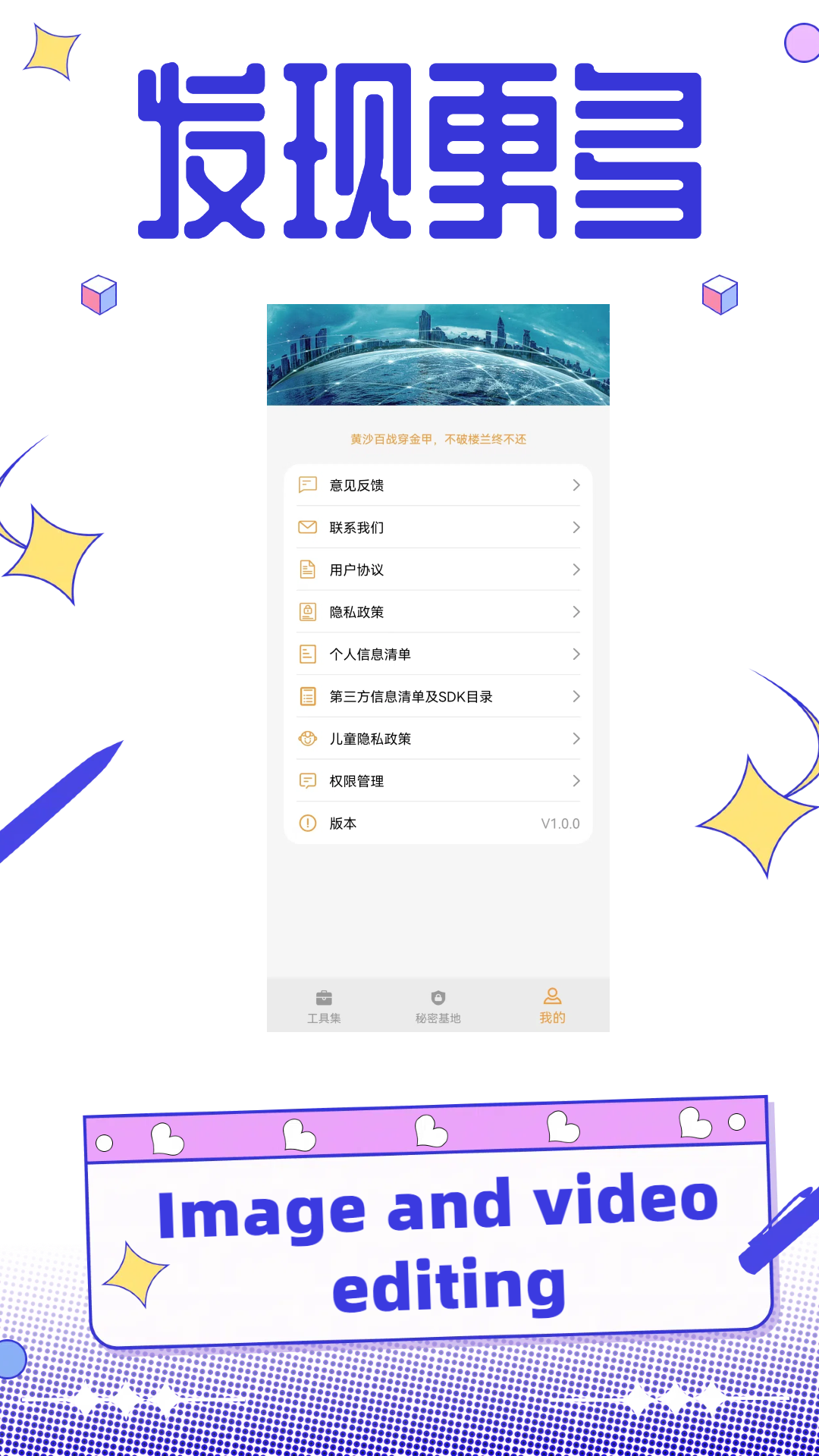
Task: Switch to the 工具集 tab
Action: point(325,1004)
